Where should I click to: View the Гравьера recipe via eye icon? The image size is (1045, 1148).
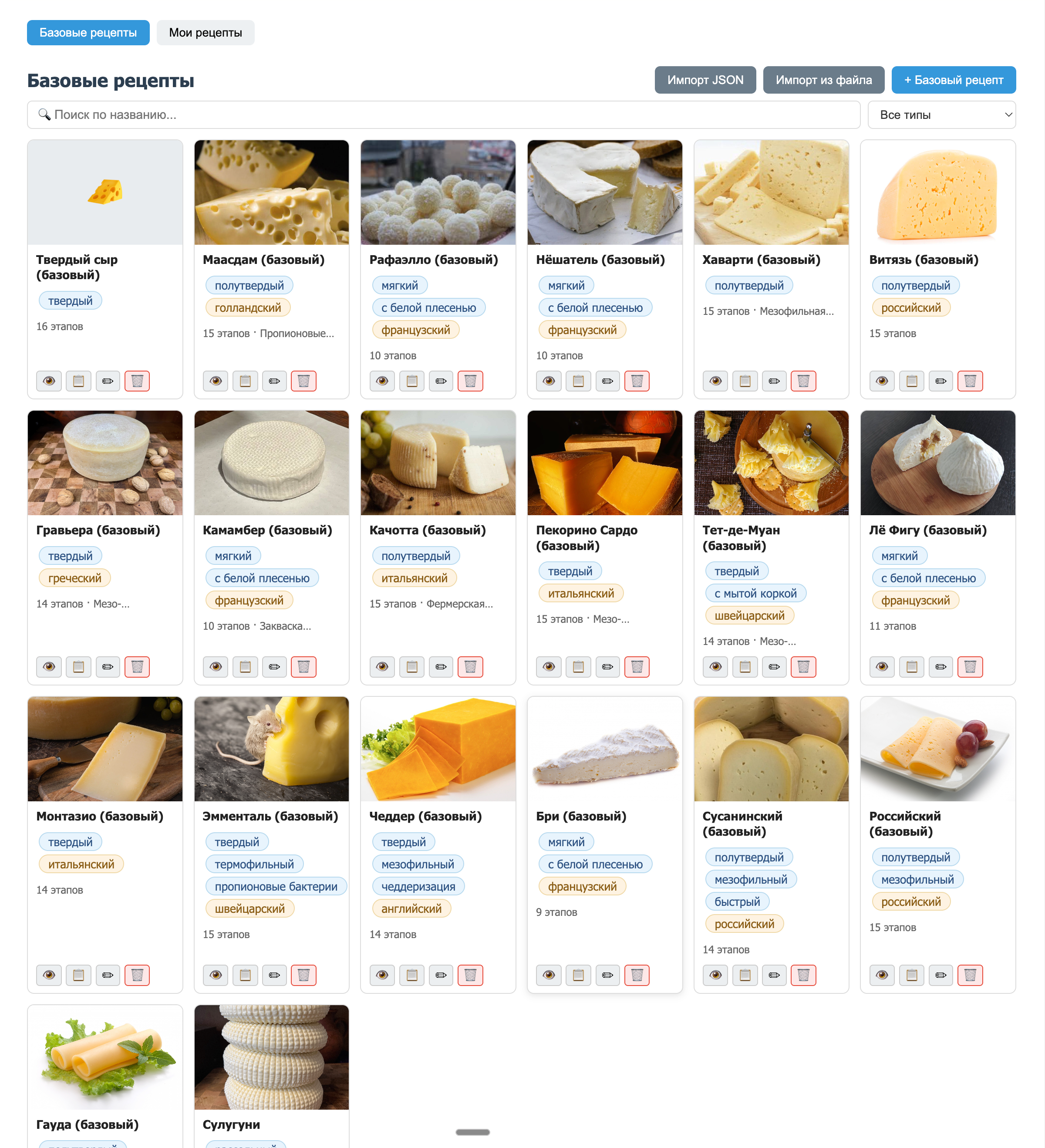pyautogui.click(x=49, y=667)
